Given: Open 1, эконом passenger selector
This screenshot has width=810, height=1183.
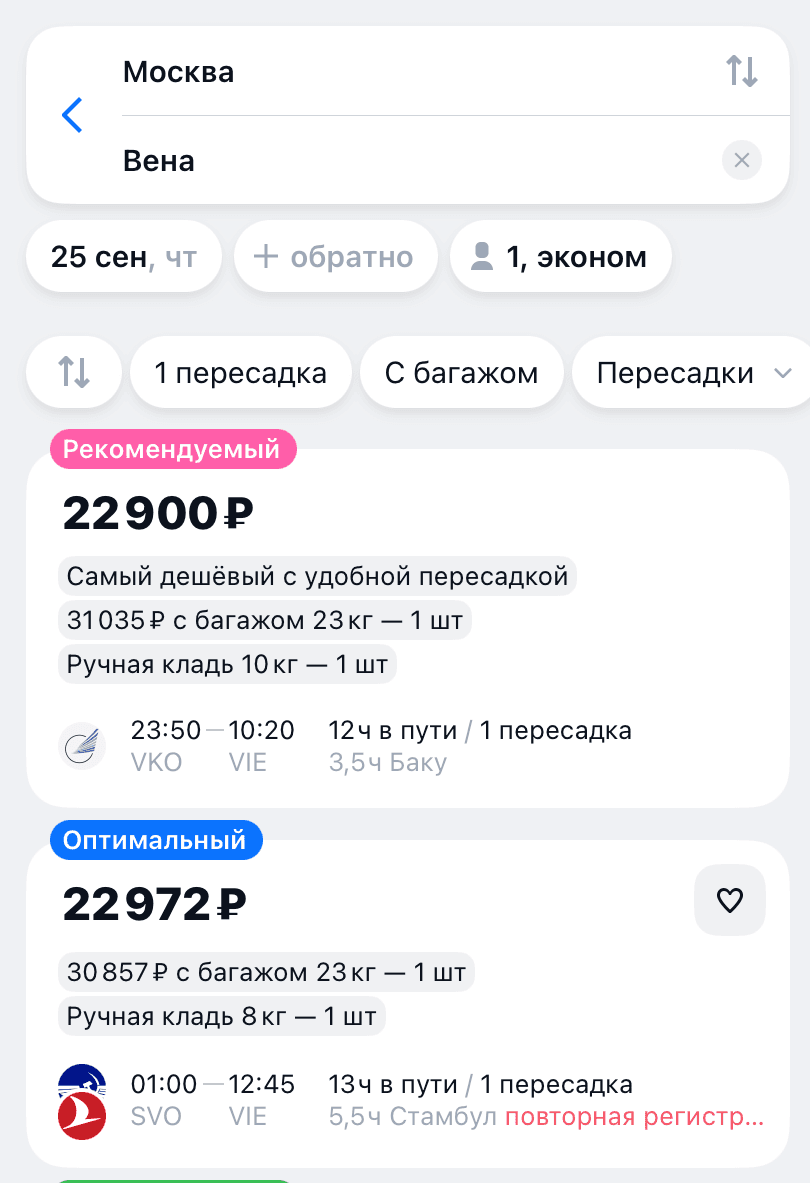Looking at the screenshot, I should 560,255.
